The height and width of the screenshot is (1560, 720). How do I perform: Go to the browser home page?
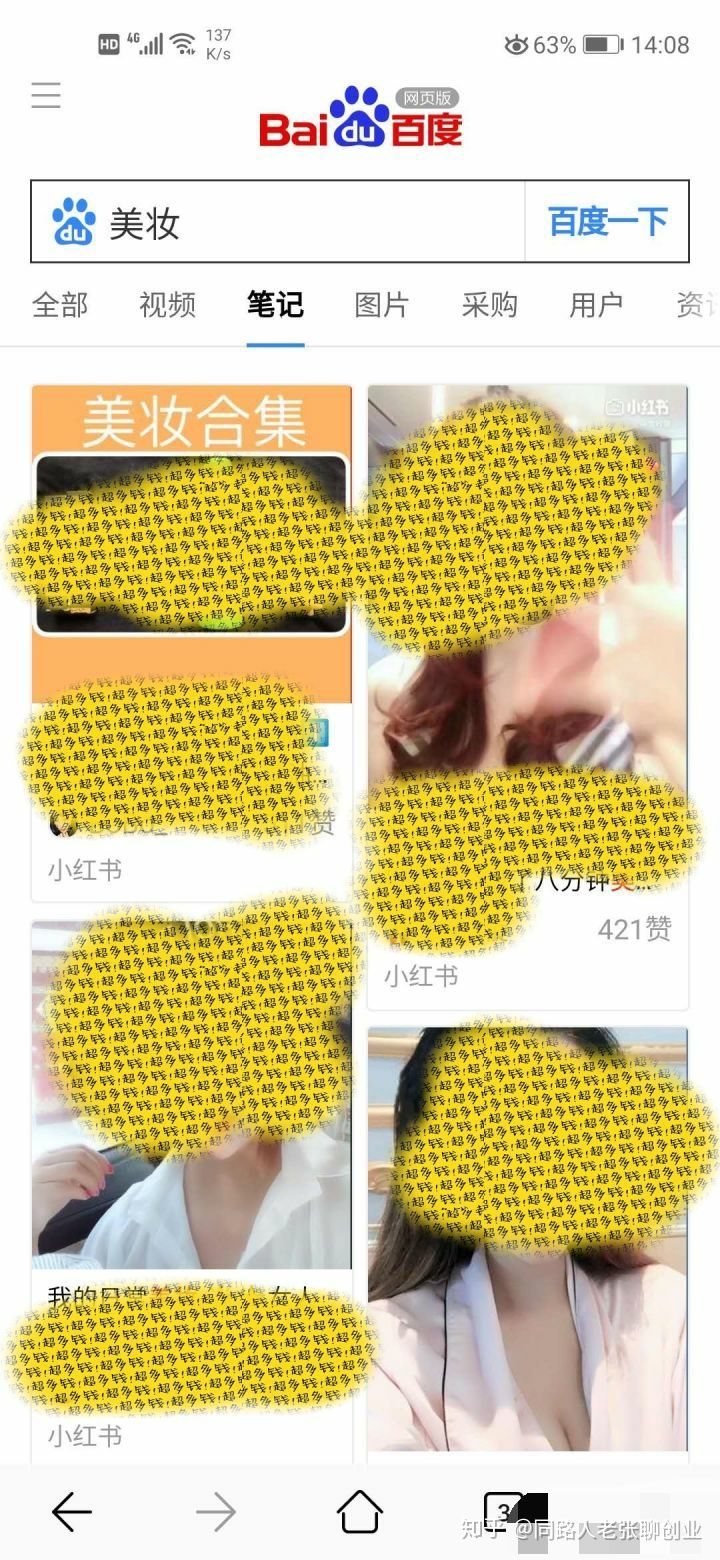(x=360, y=1511)
